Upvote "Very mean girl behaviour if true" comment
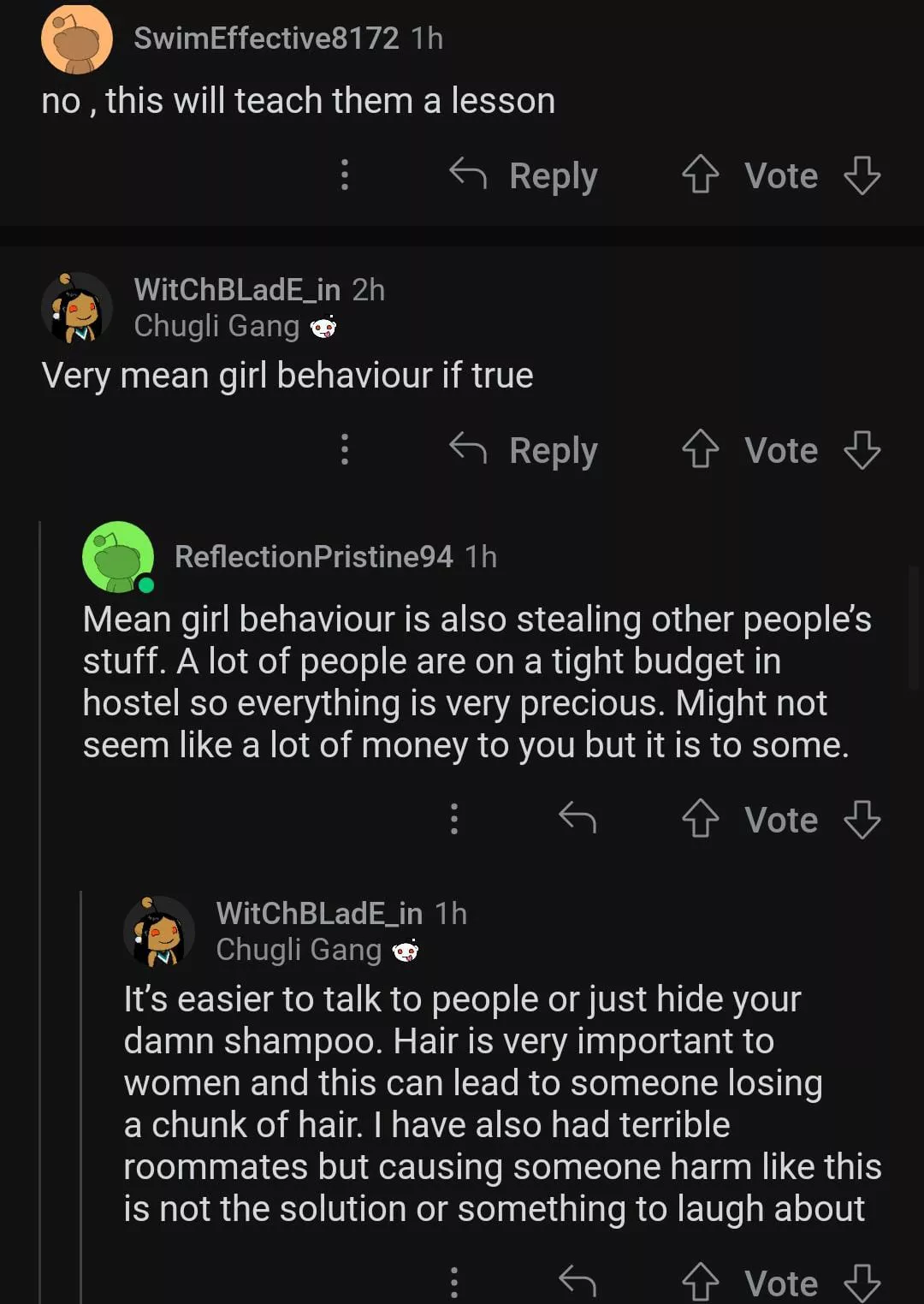Viewport: 924px width, 1304px height. [700, 450]
